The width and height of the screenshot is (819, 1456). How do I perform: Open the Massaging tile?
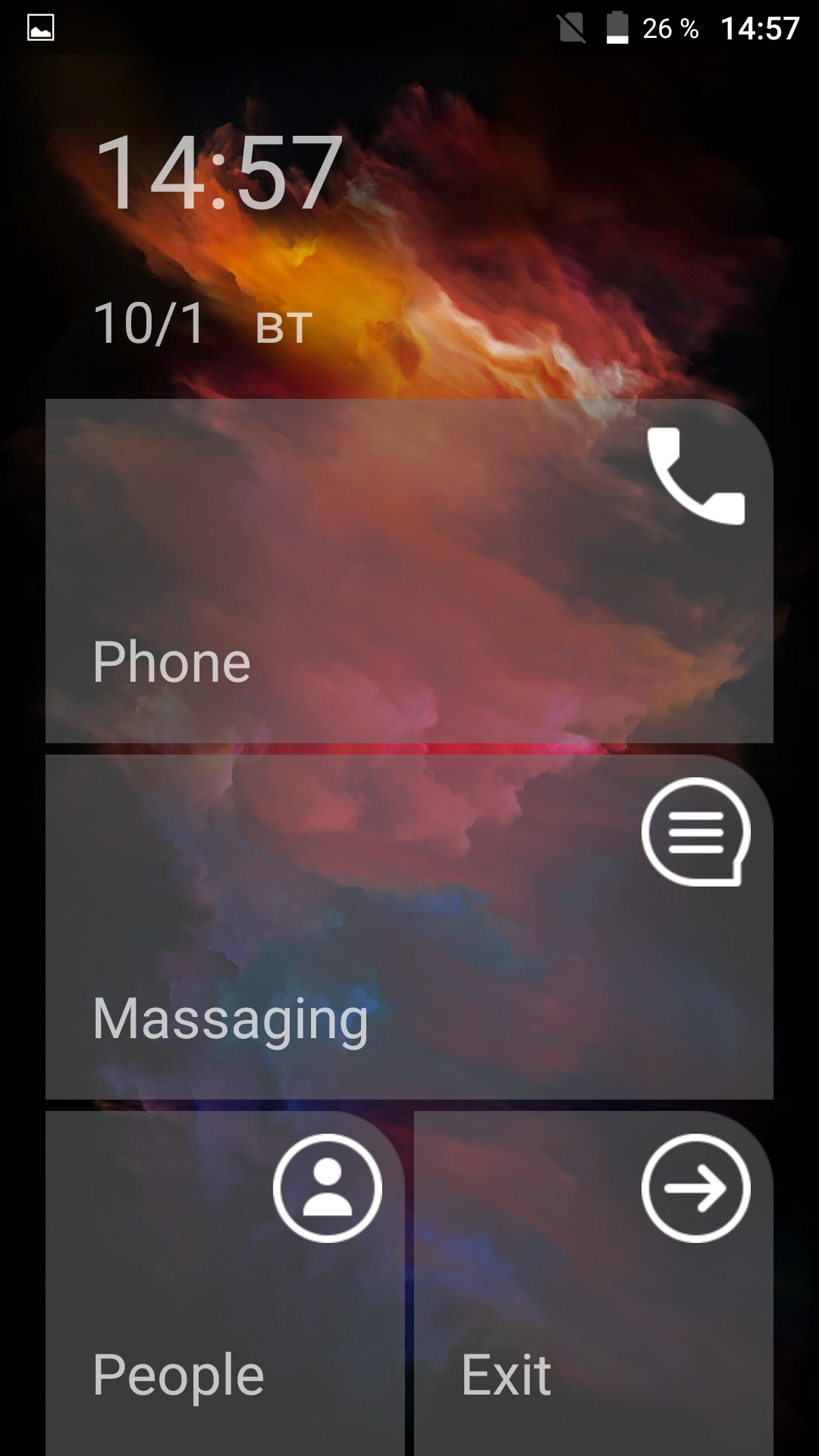(x=409, y=927)
